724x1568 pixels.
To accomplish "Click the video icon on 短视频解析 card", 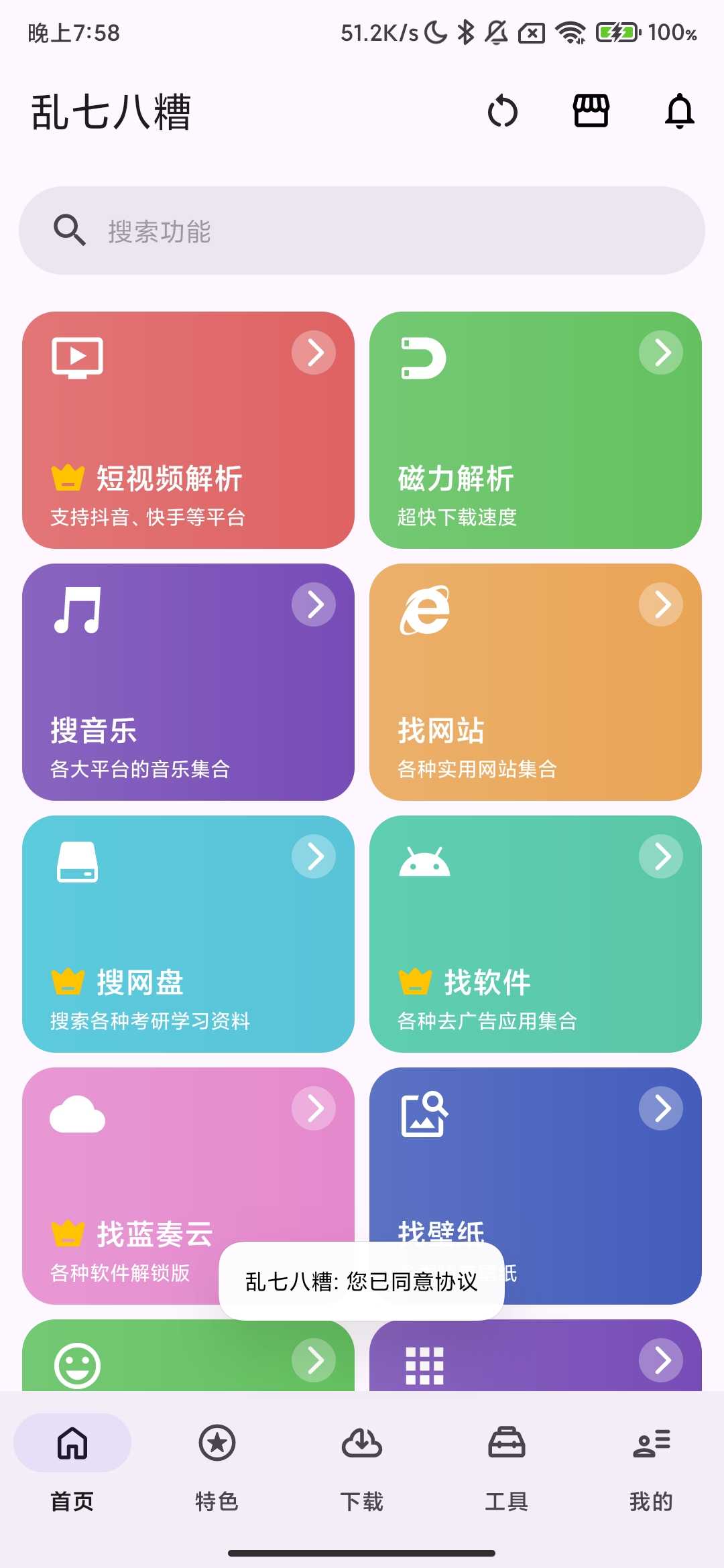I will tap(78, 356).
